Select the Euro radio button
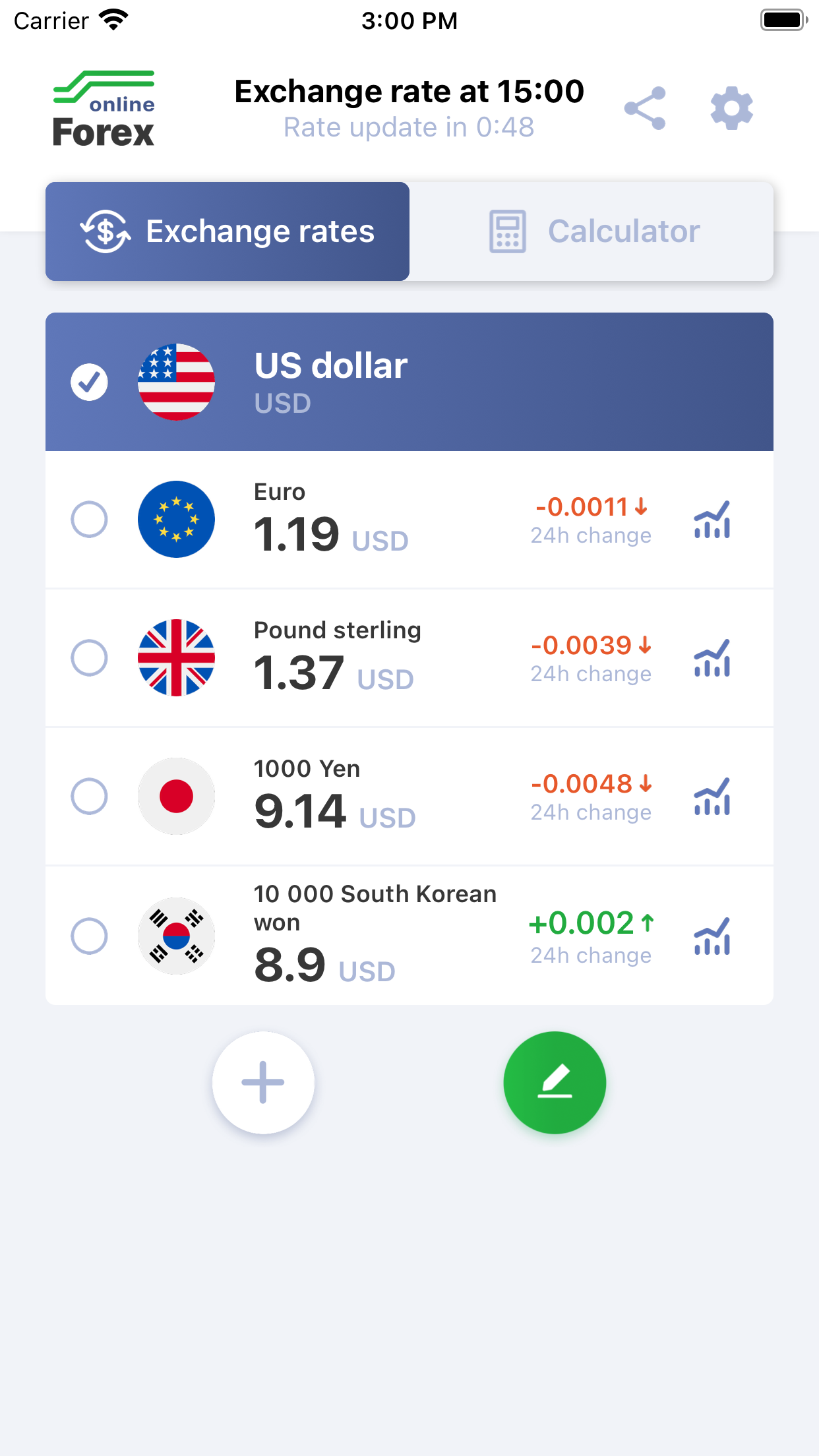Screen dimensions: 819x1456 tap(89, 520)
